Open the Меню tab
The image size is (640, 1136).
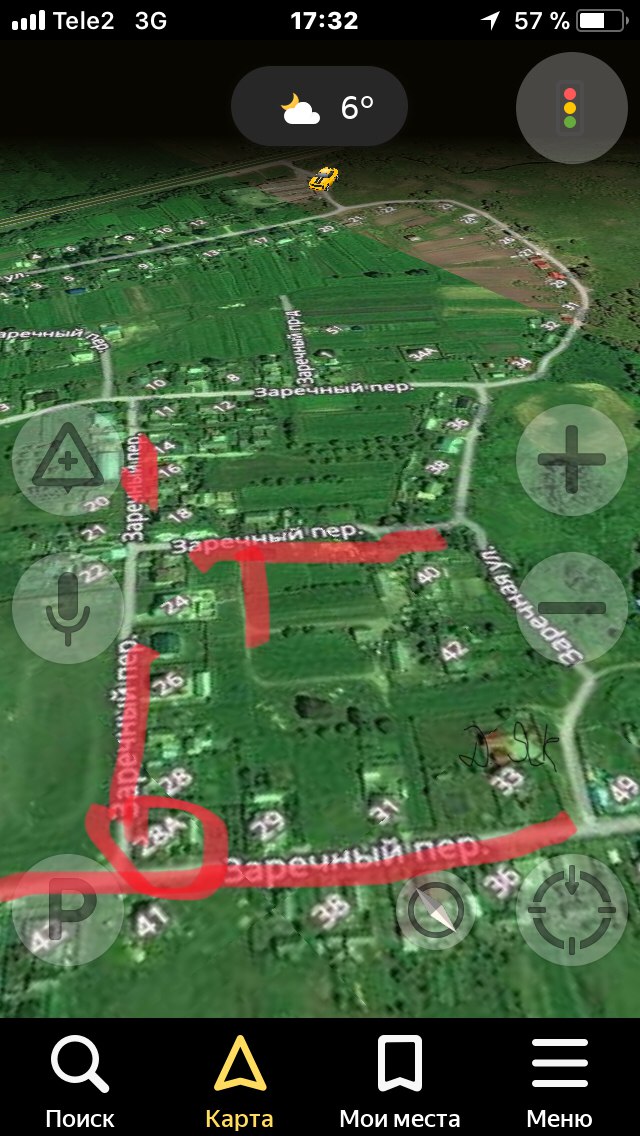[x=560, y=1080]
